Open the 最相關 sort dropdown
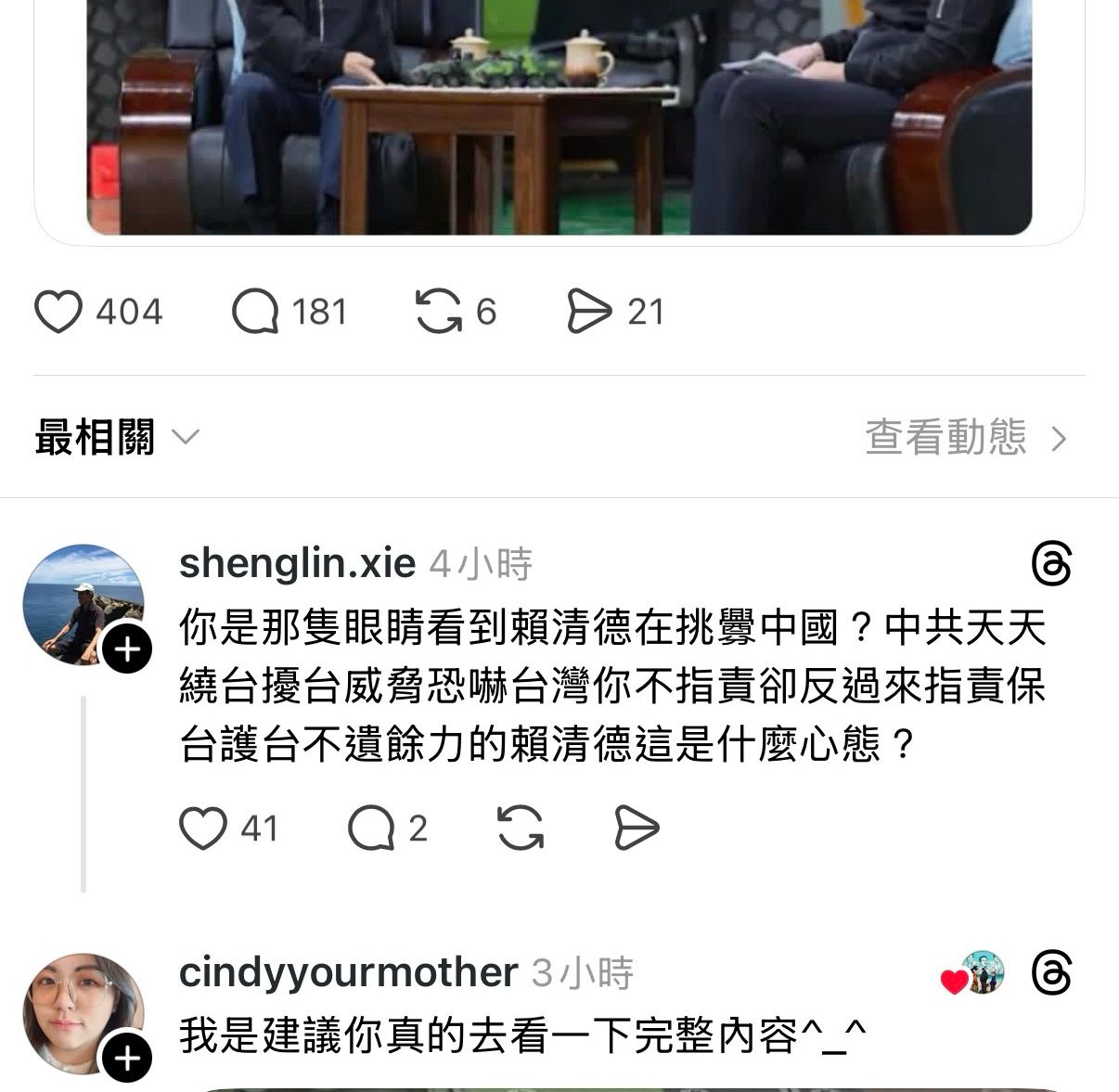The image size is (1119, 1092). coord(116,437)
